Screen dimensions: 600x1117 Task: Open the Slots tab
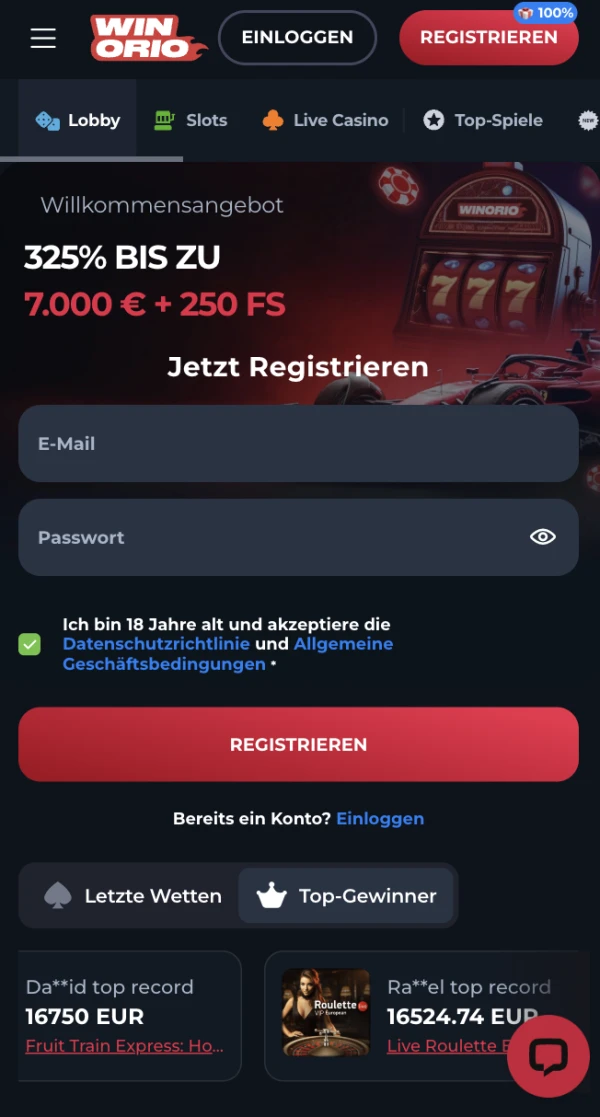190,120
